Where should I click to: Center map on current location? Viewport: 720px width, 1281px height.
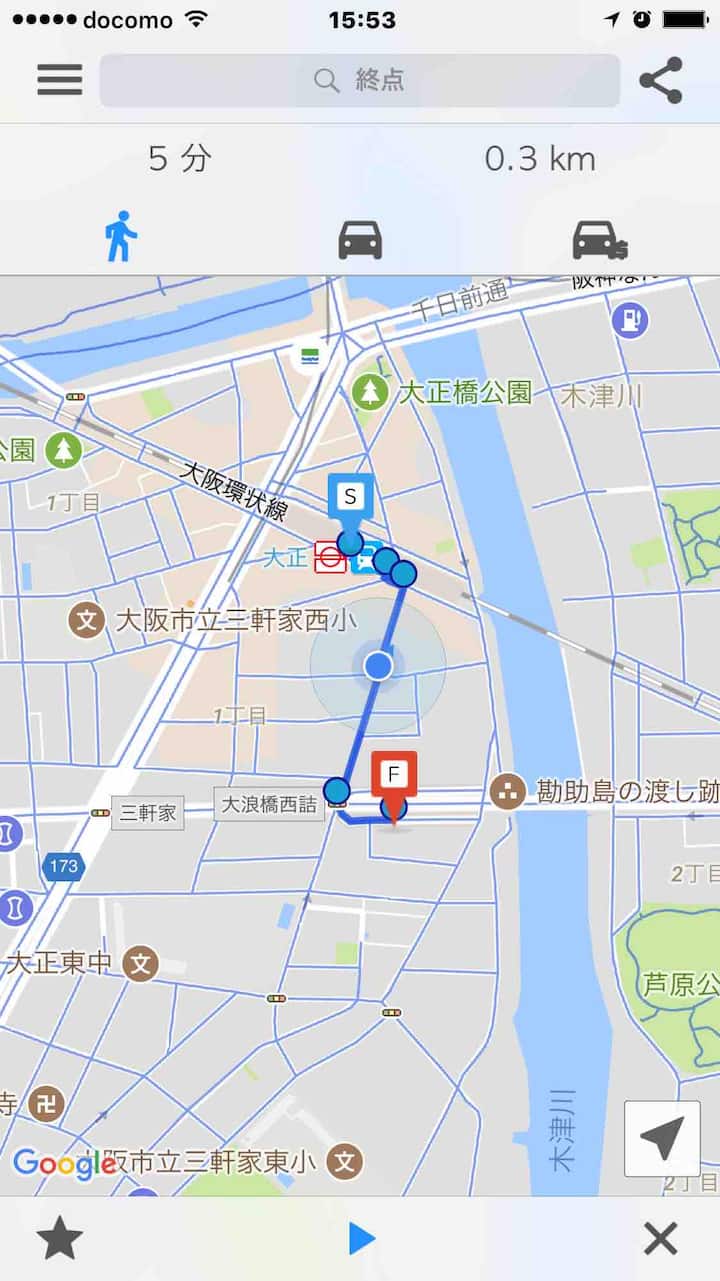pos(662,1138)
